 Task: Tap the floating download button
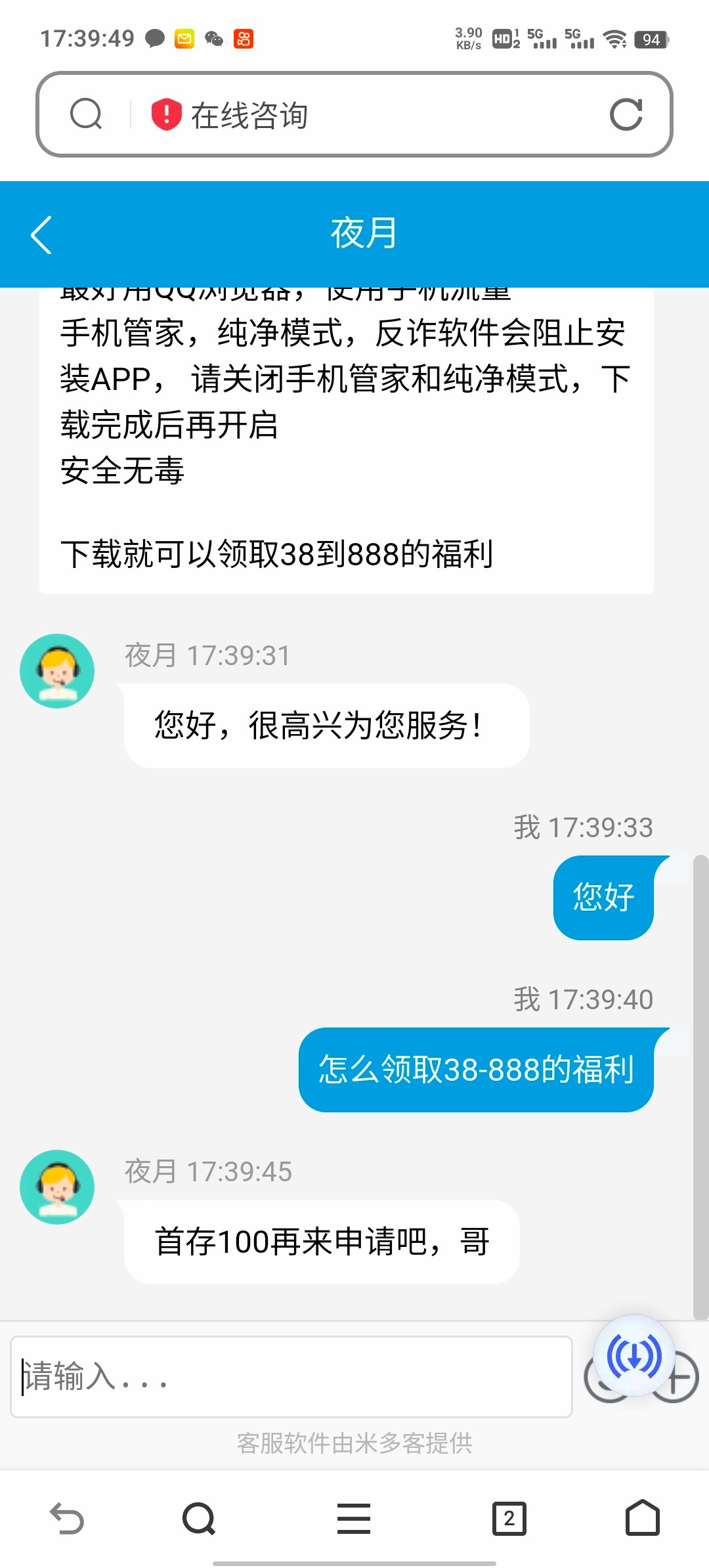click(634, 1355)
